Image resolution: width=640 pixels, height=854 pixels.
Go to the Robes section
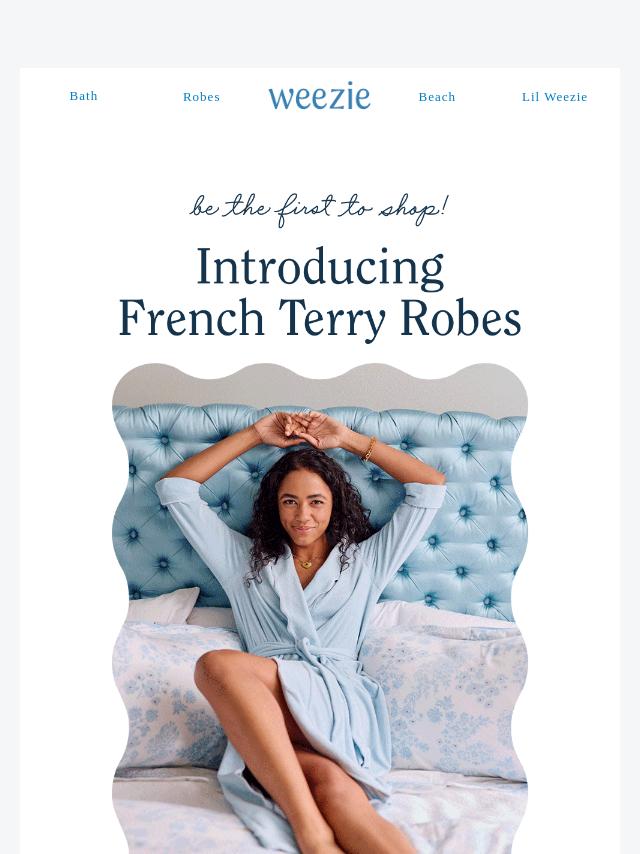pos(201,97)
